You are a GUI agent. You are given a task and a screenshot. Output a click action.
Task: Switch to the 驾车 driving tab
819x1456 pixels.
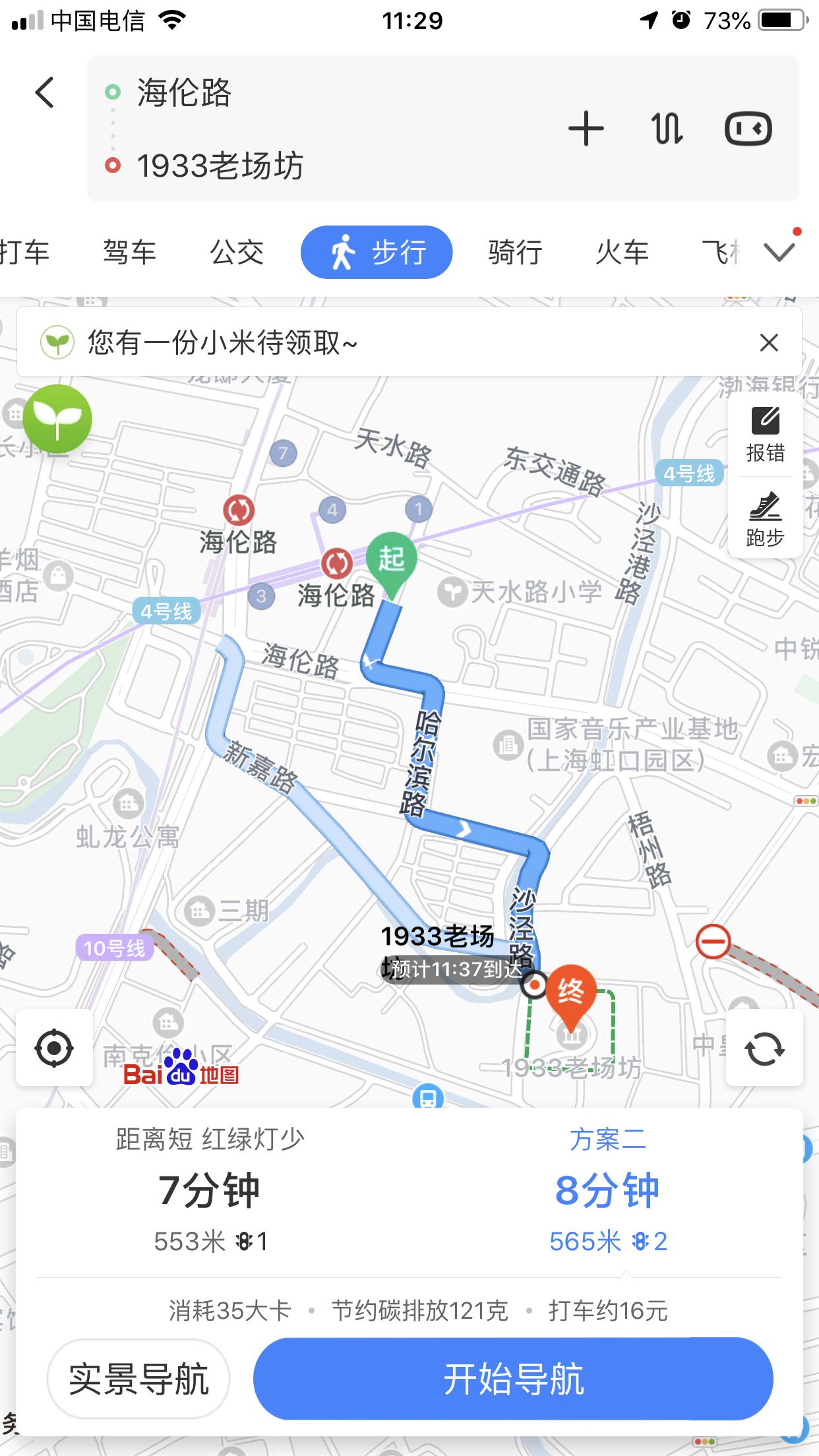[129, 251]
